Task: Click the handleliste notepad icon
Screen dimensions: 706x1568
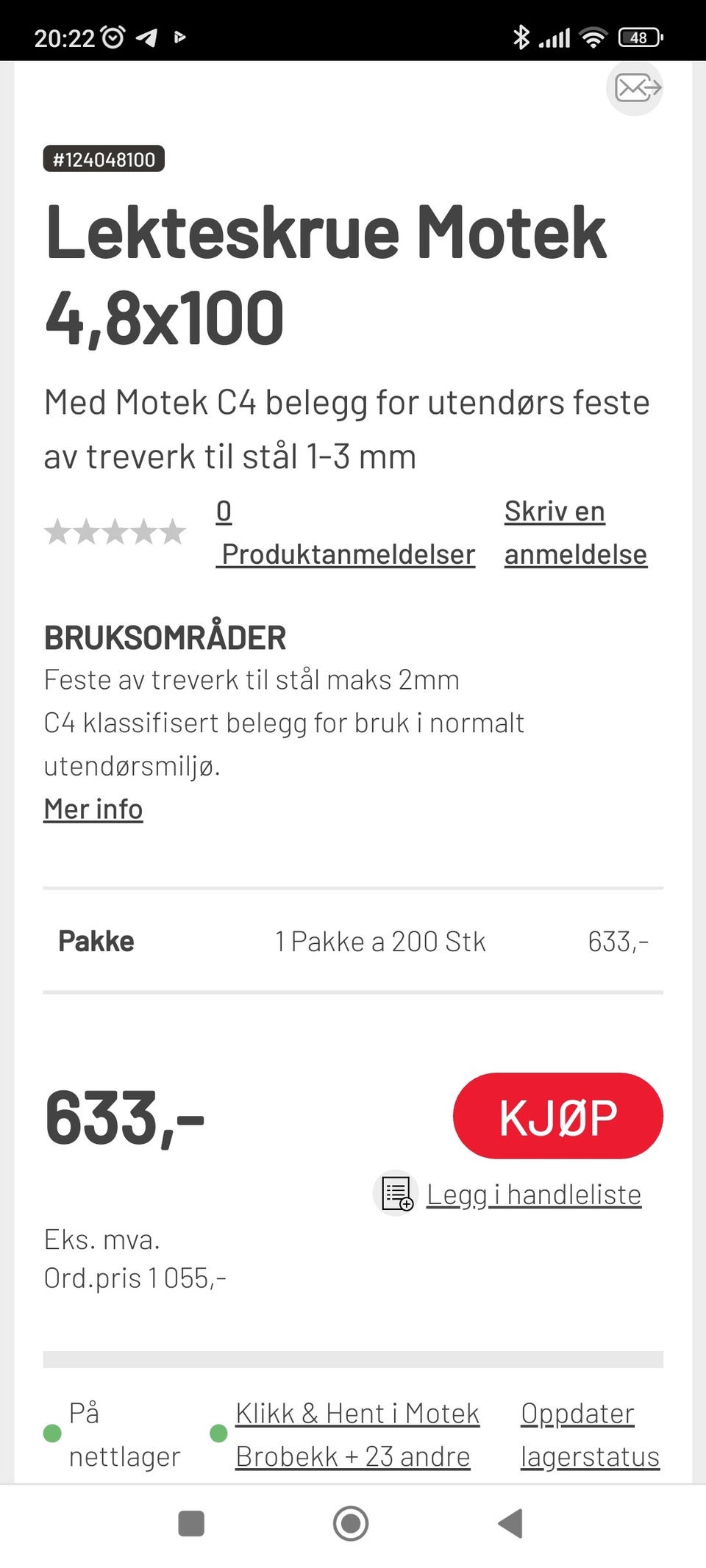Action: [x=396, y=1192]
